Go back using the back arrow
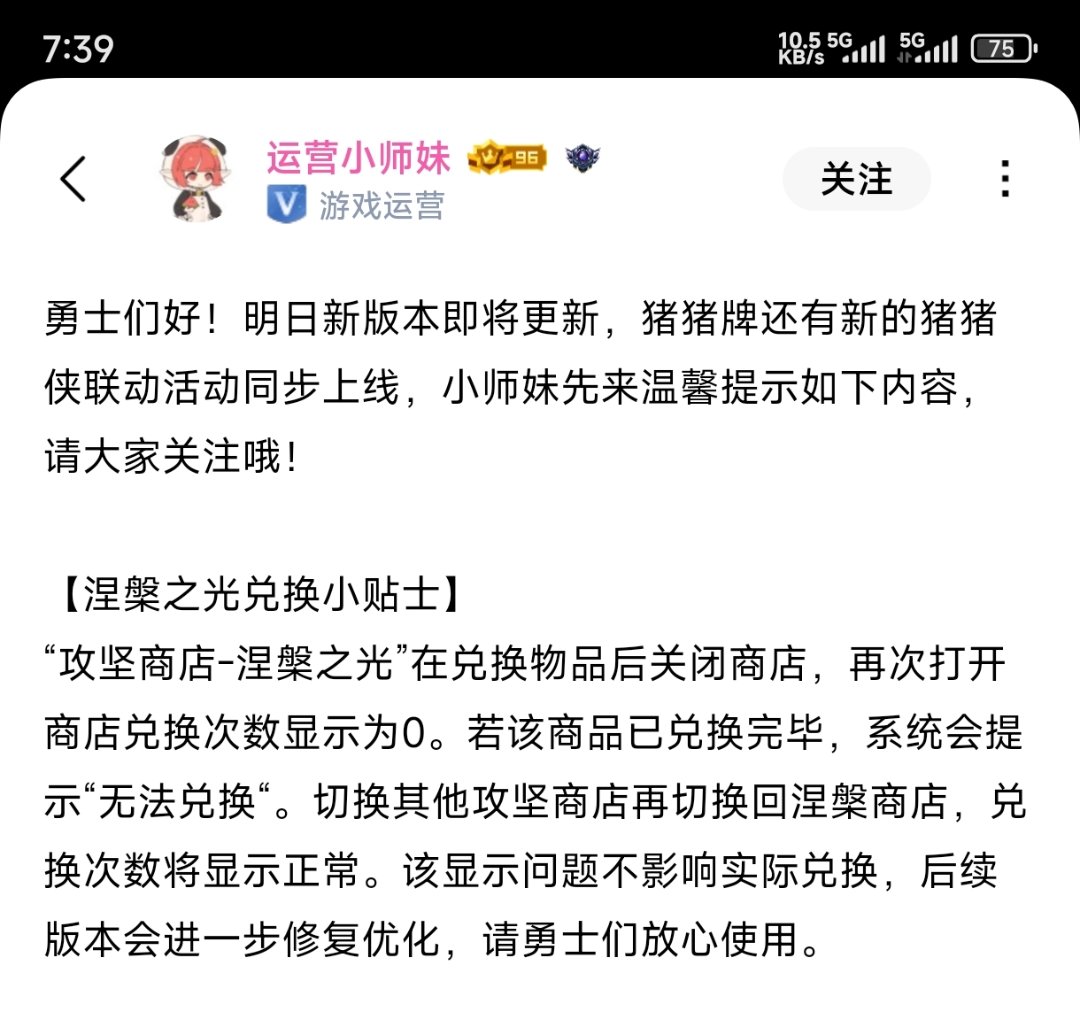Image resolution: width=1080 pixels, height=1012 pixels. (x=73, y=180)
